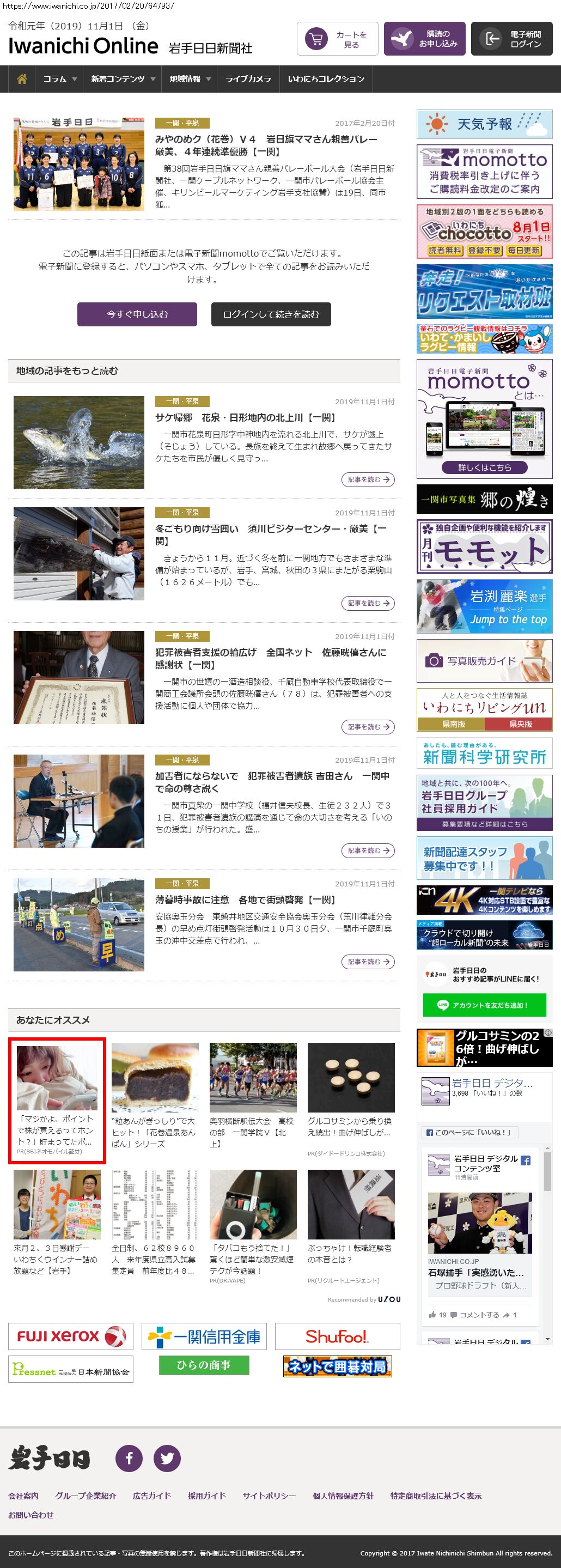Open お問い合わせ contact link
The height and width of the screenshot is (1568, 561).
coord(31,1515)
